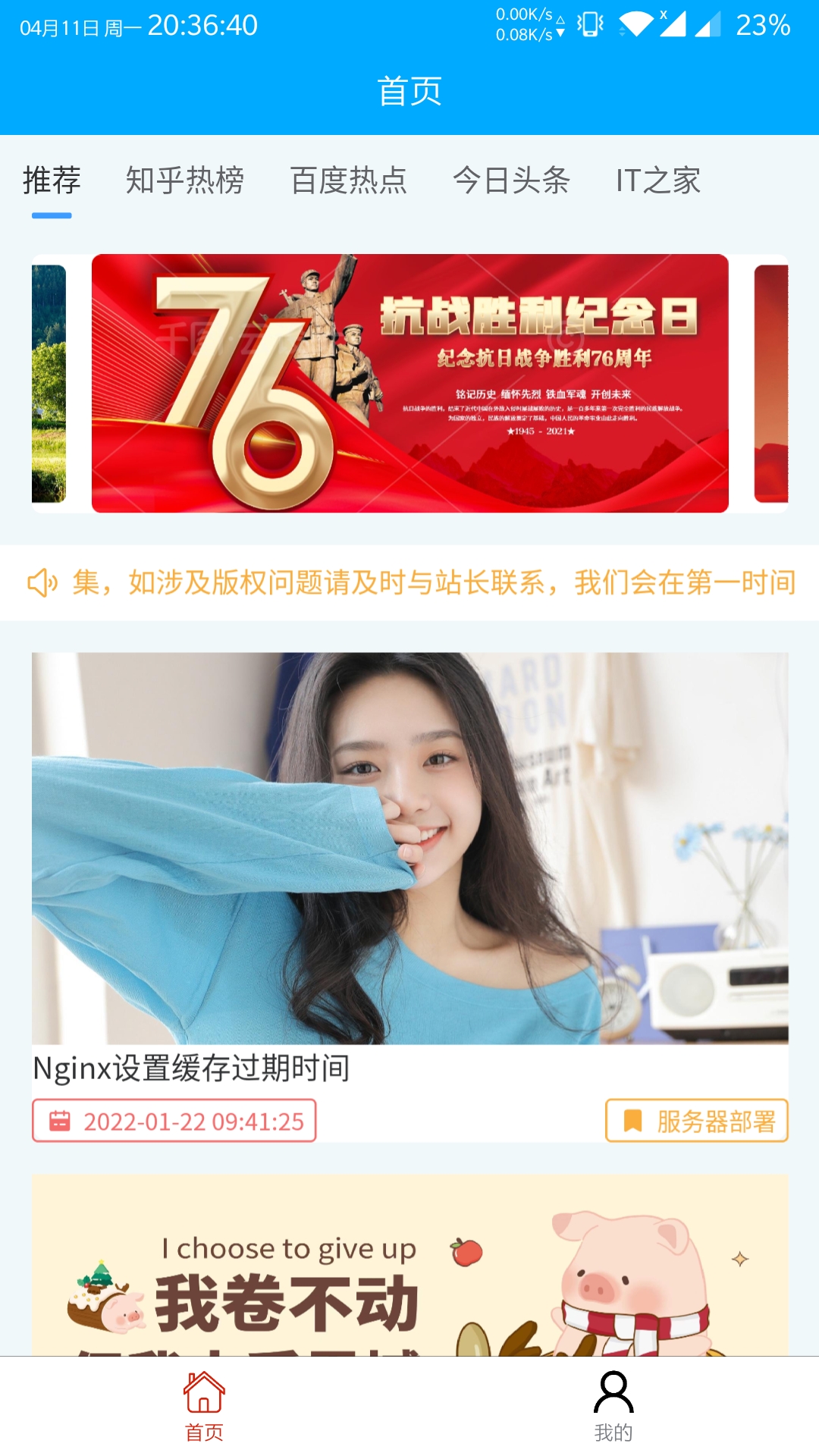This screenshot has height=1456, width=819.
Task: Tap the 服务器部署 category tag
Action: click(697, 1121)
